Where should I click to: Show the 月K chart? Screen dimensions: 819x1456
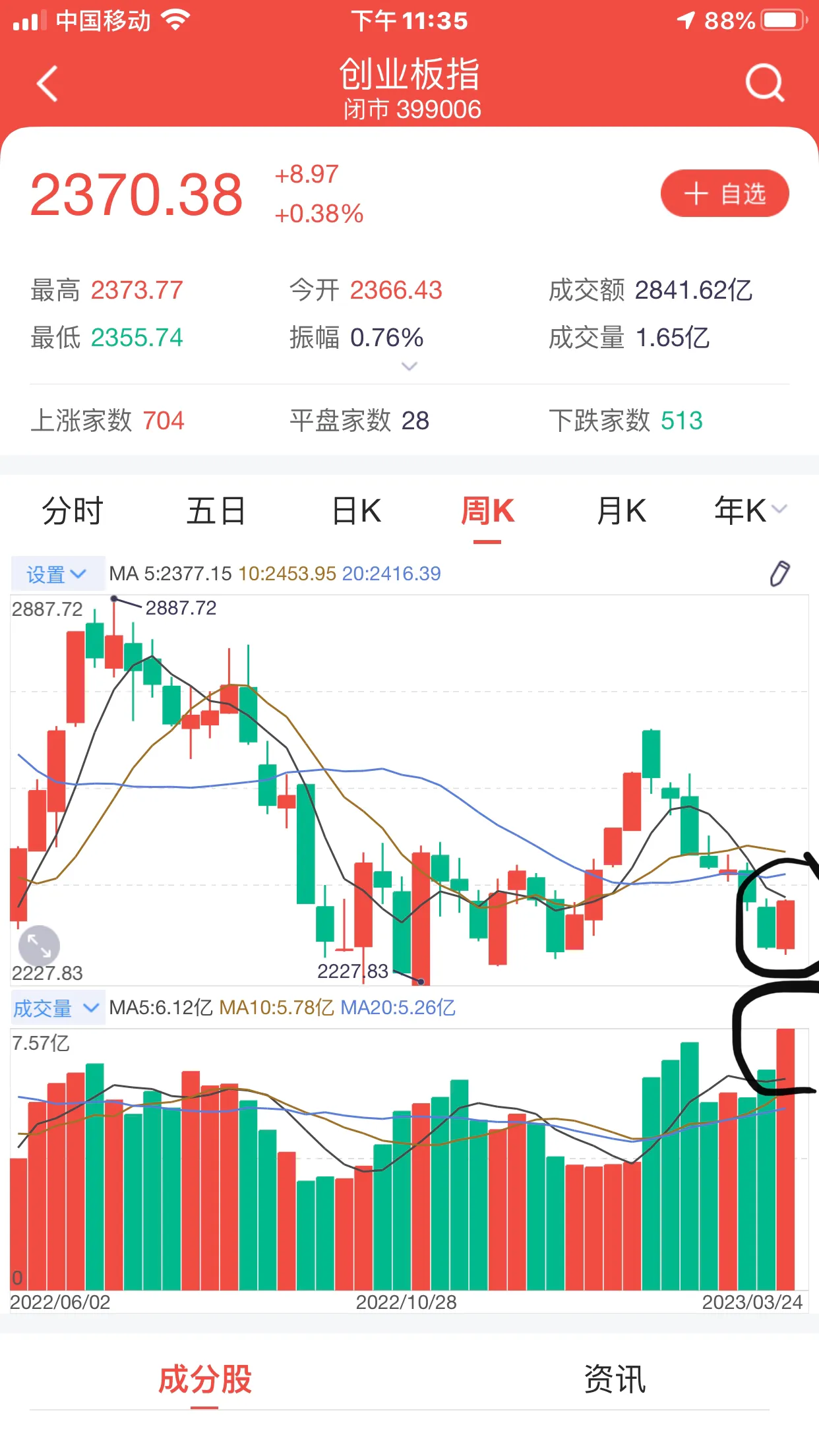click(621, 511)
